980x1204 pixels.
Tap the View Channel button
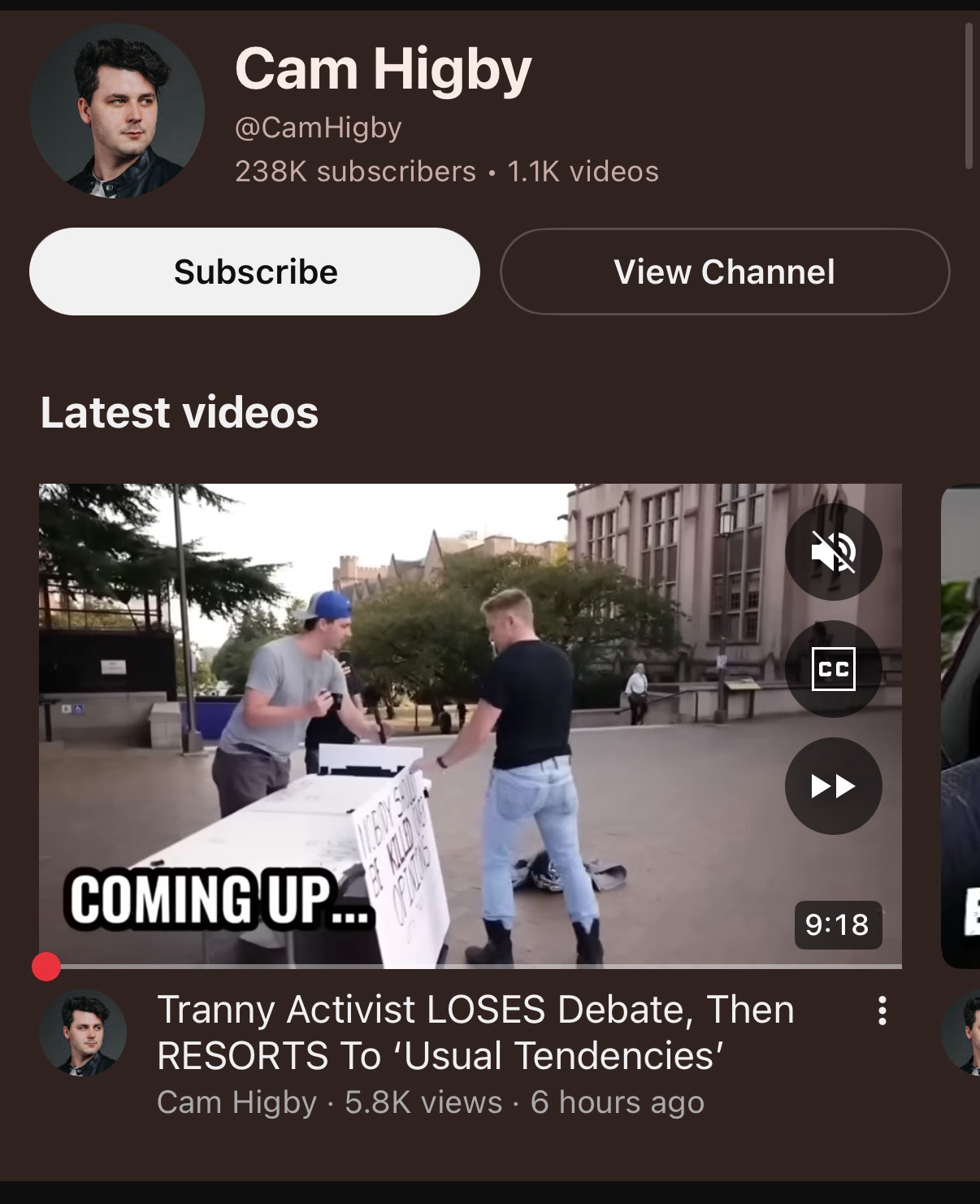click(724, 272)
